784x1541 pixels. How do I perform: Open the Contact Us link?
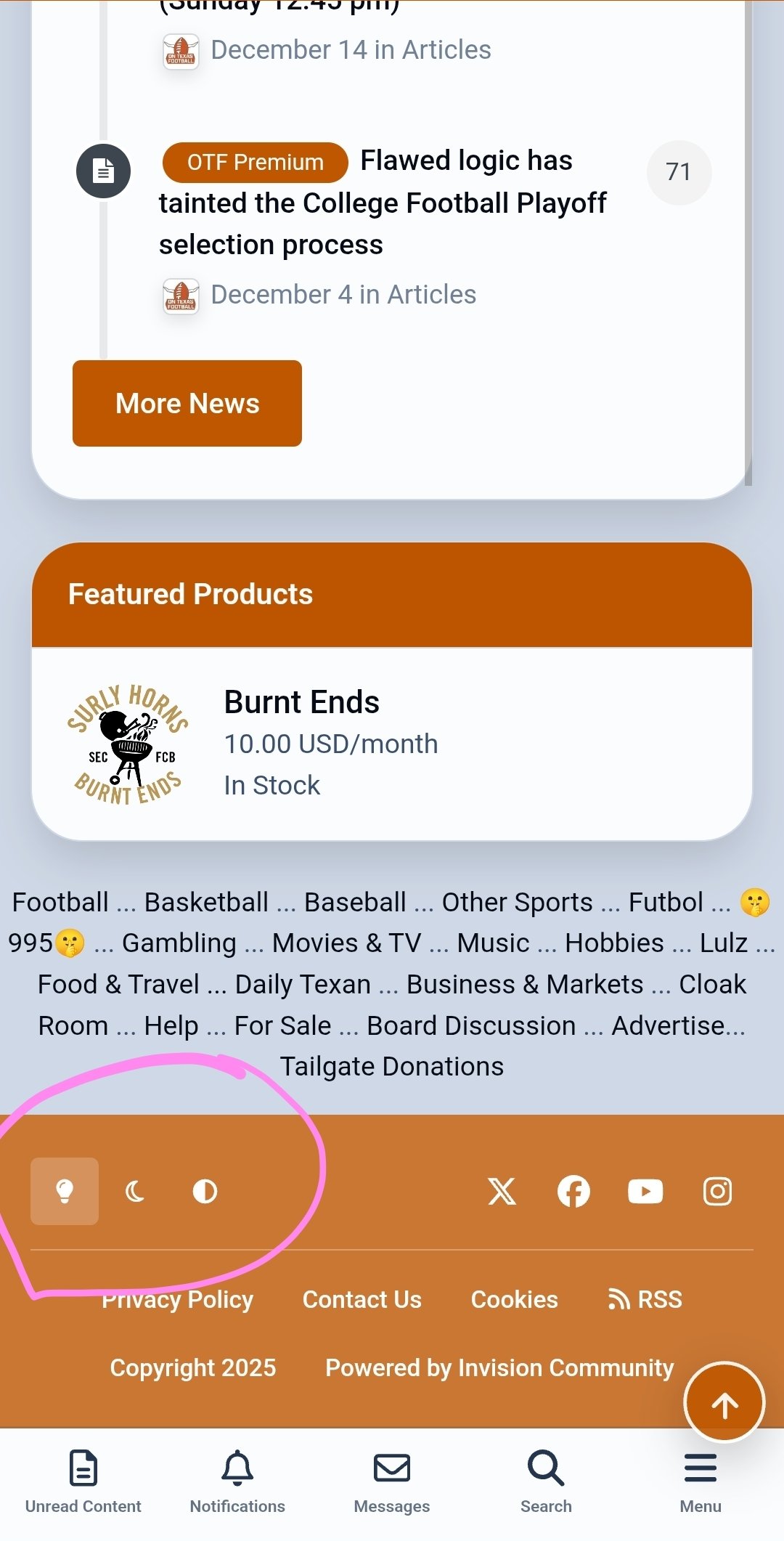[x=362, y=1299]
